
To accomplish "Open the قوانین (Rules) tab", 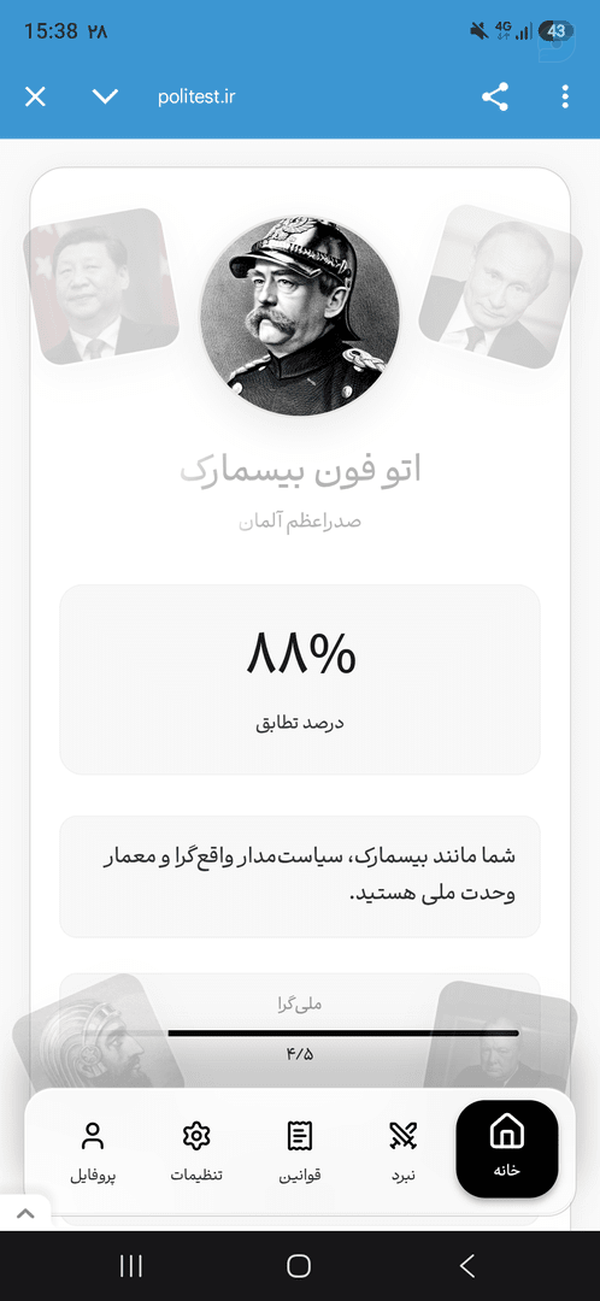I will click(x=299, y=1150).
